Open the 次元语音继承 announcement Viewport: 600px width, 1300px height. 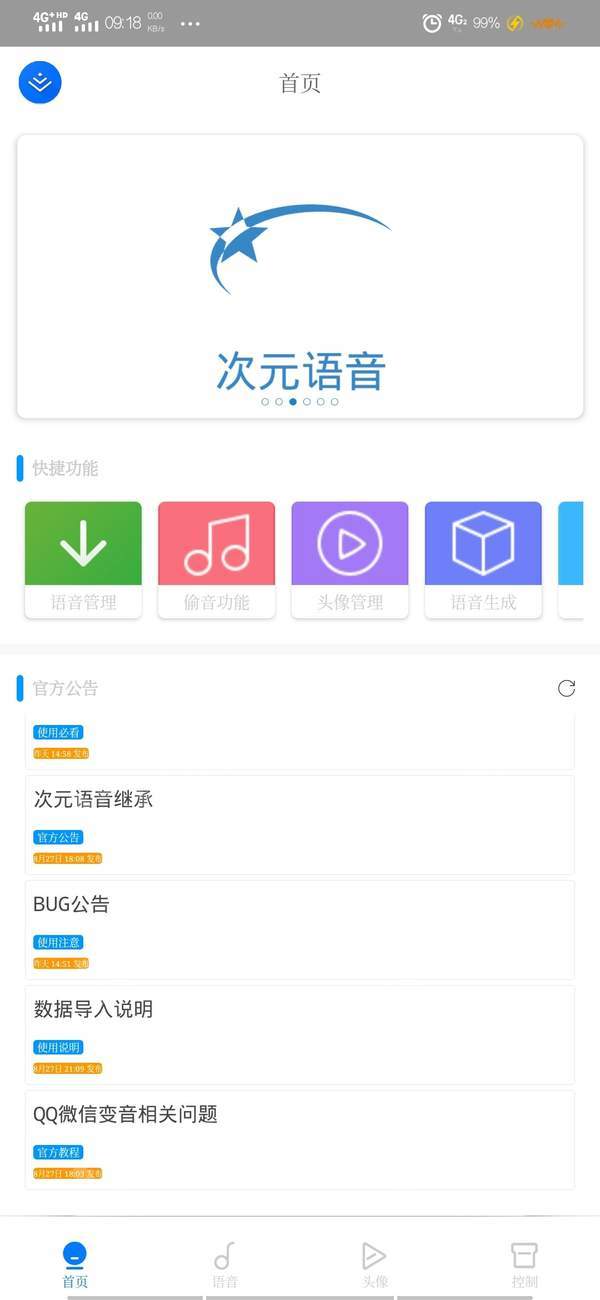pos(299,824)
